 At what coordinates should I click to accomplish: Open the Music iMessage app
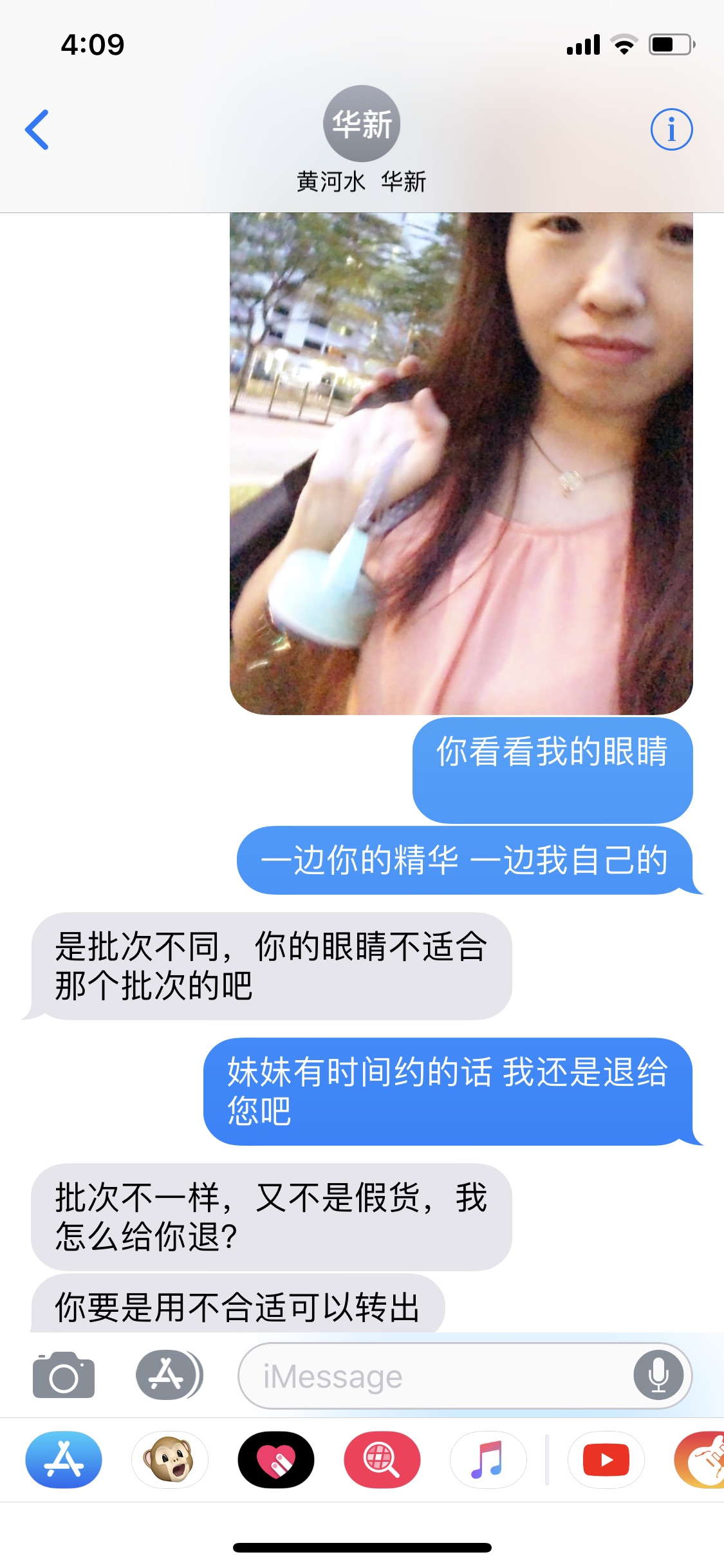tap(488, 1460)
